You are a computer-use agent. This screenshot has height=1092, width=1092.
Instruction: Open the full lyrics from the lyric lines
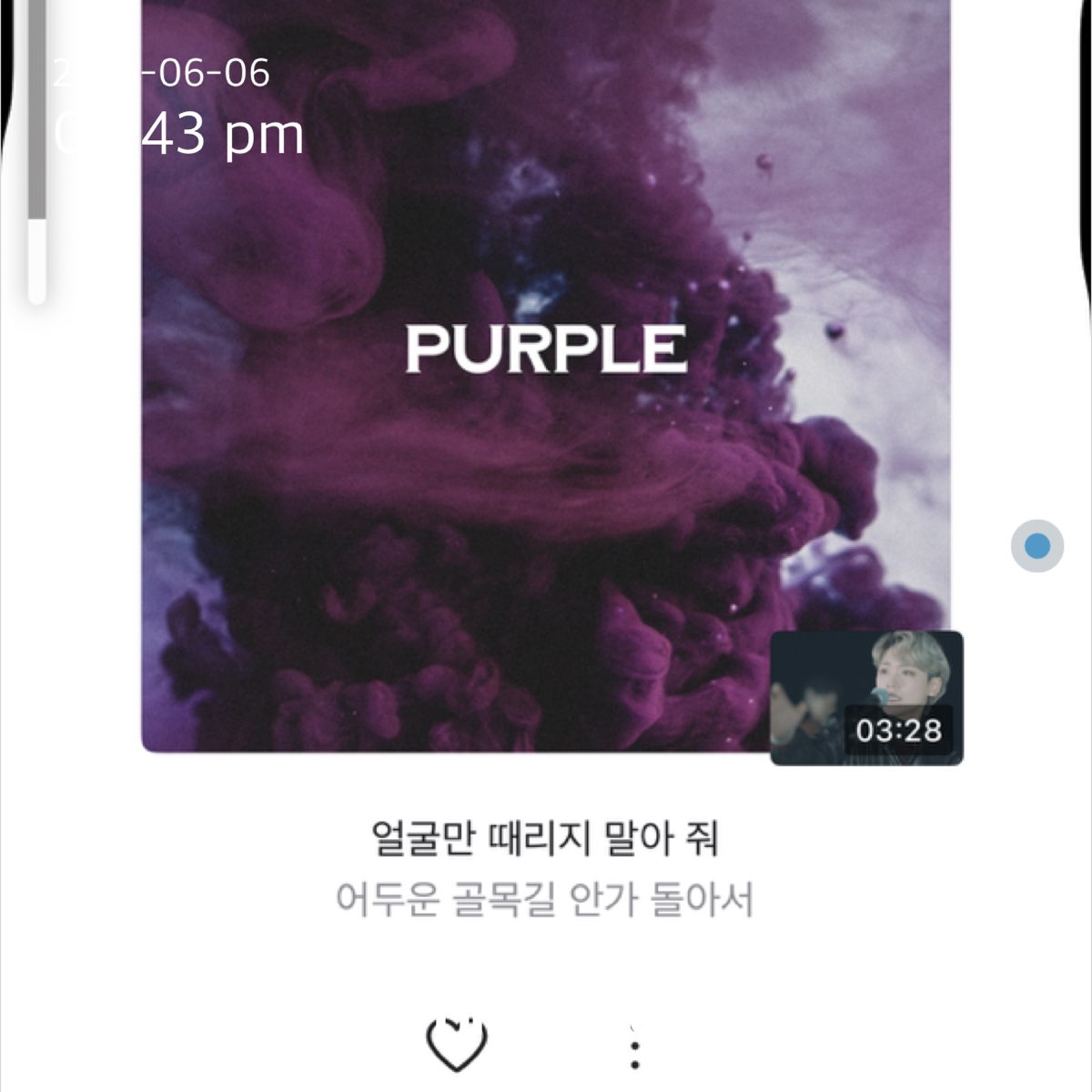(x=544, y=868)
